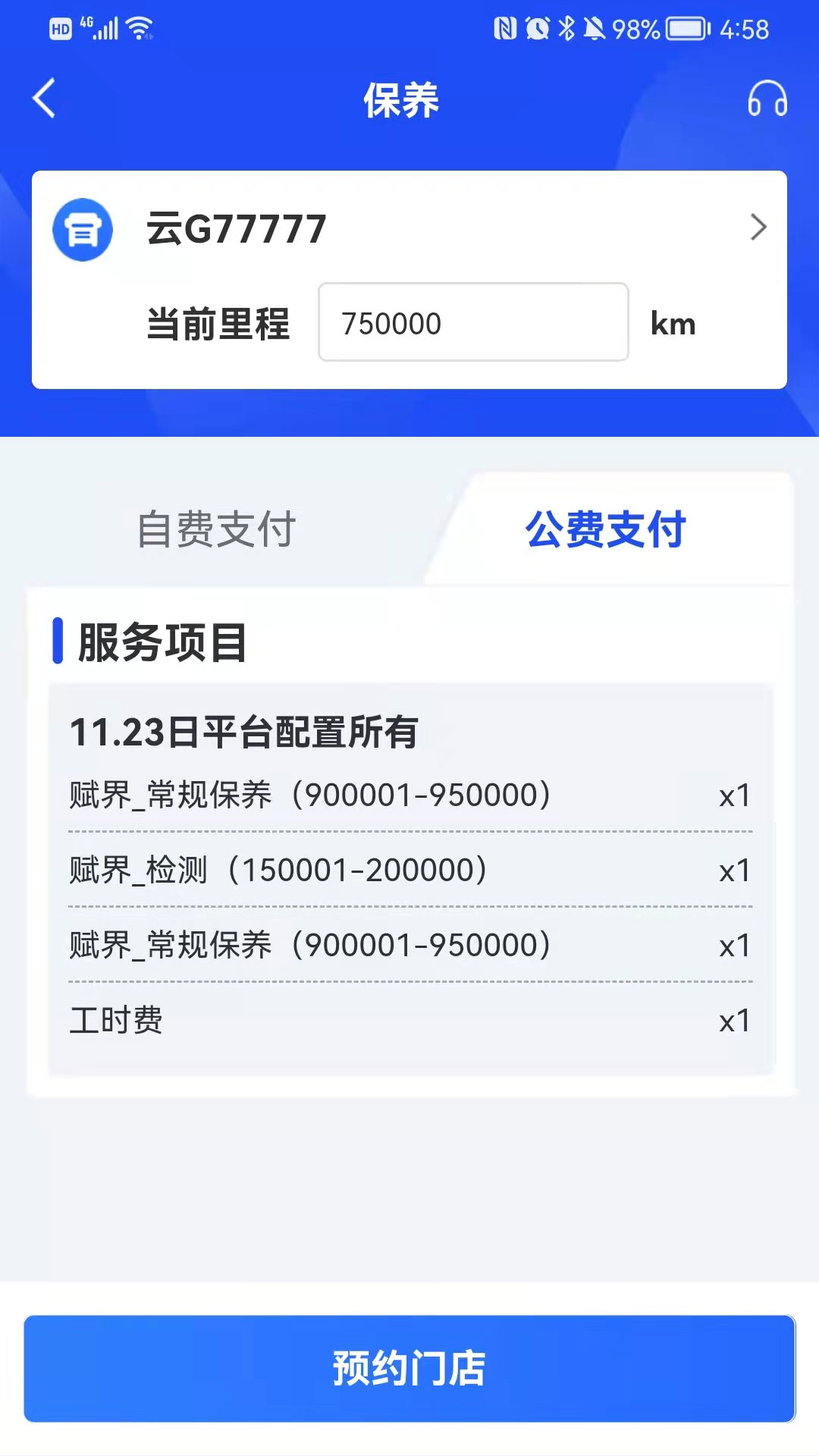This screenshot has height=1456, width=819.
Task: Tap the blue truck vehicle icon
Action: (83, 230)
